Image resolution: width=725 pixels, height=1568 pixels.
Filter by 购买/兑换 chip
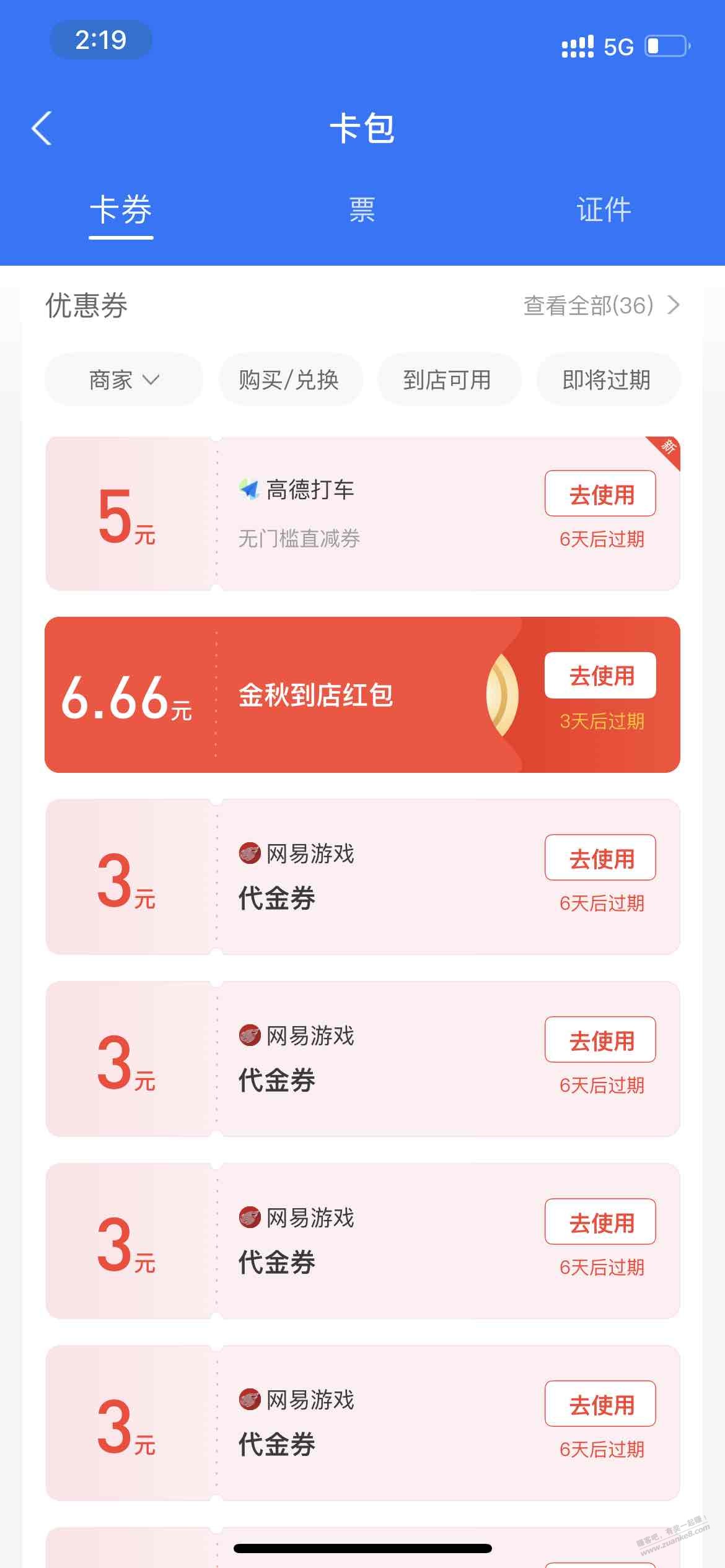[289, 380]
